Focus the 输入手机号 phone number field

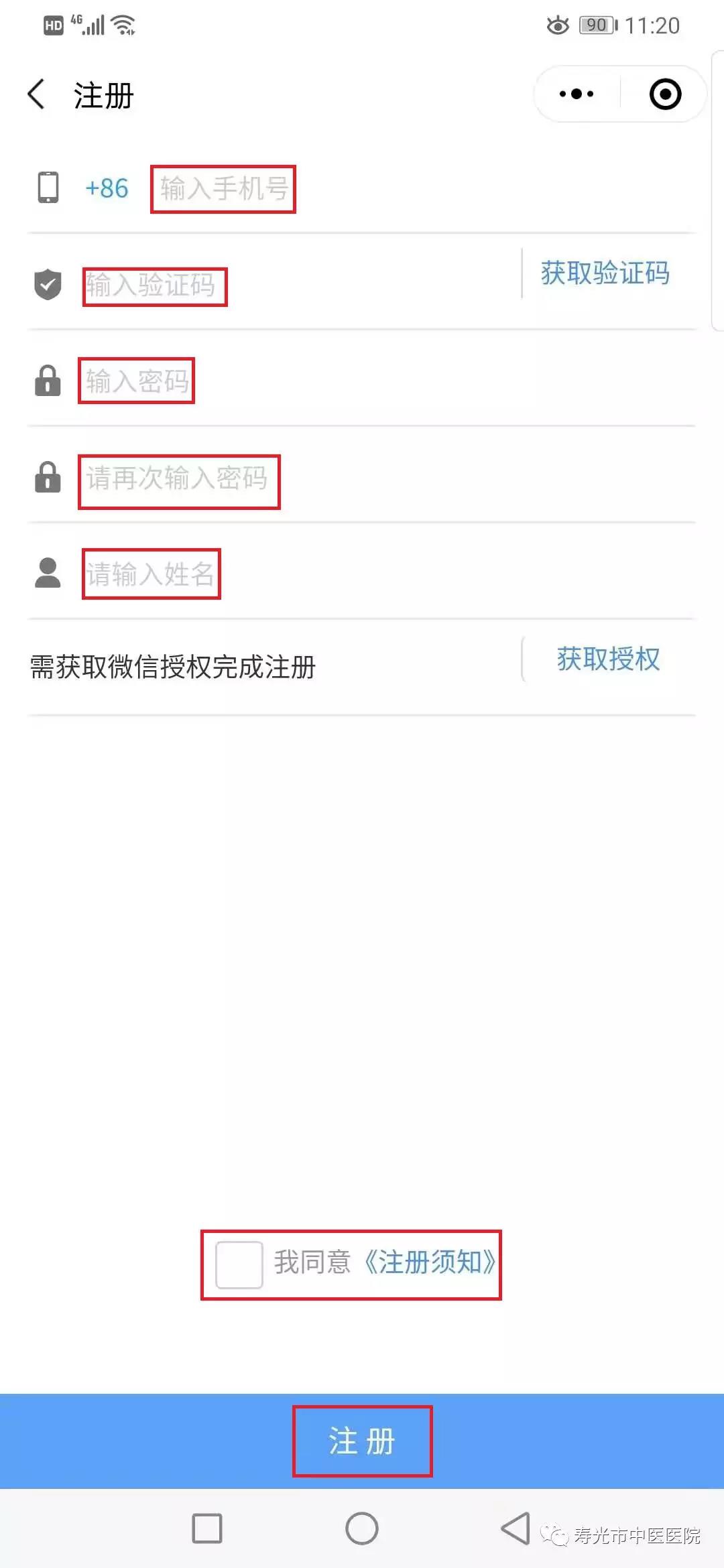[x=422, y=188]
